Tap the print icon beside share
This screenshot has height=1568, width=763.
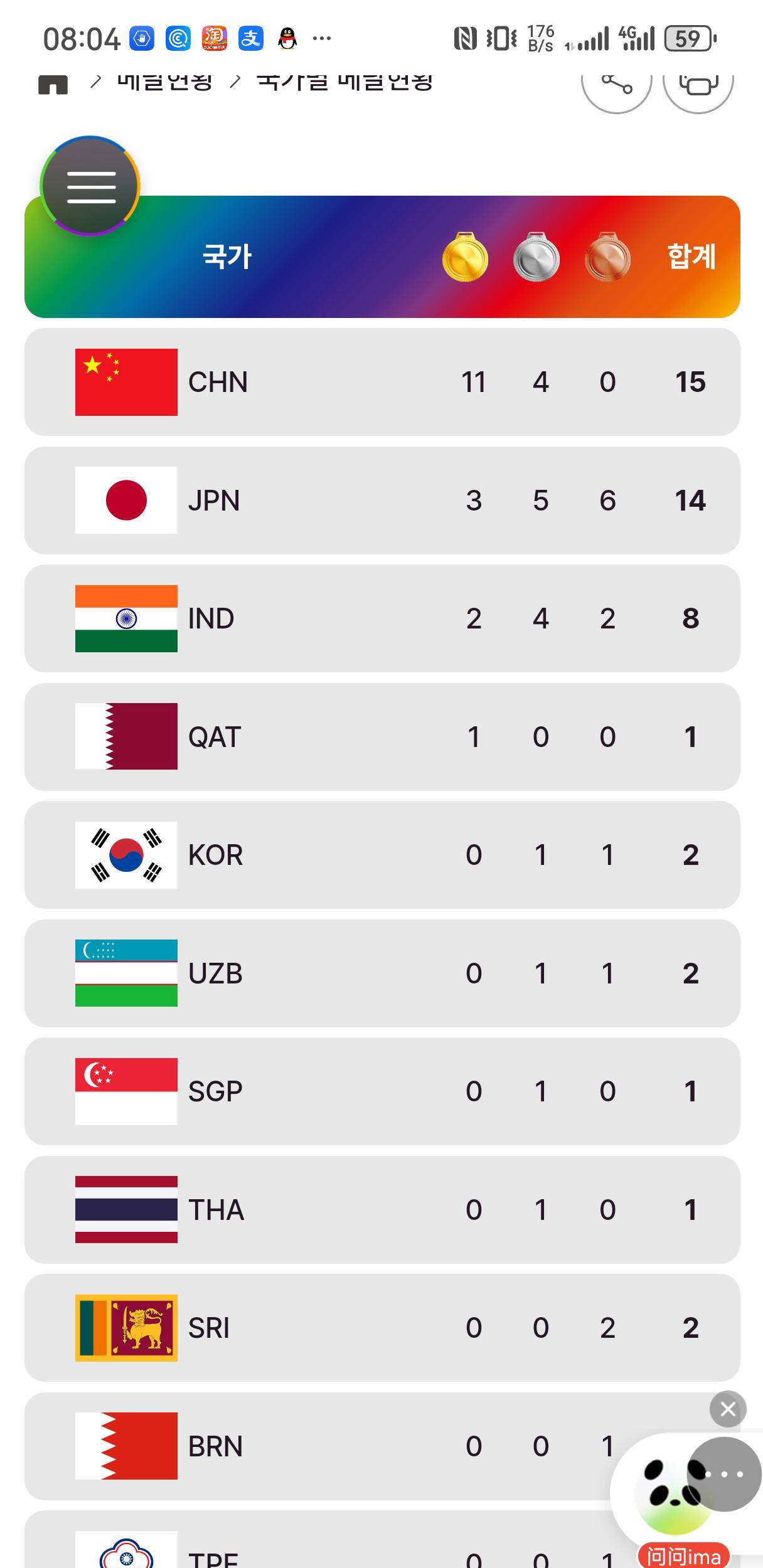698,84
